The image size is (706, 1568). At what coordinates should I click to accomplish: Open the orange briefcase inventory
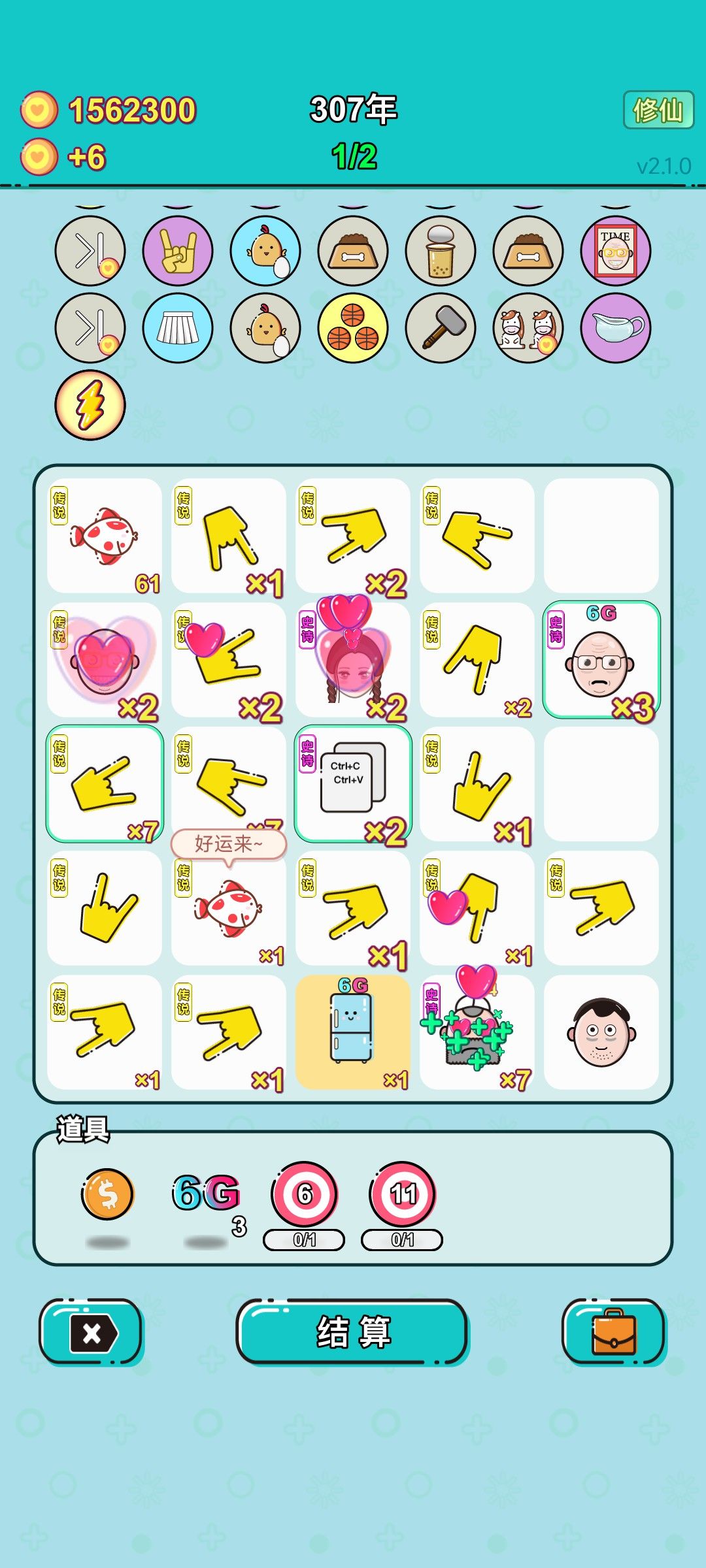[613, 1331]
